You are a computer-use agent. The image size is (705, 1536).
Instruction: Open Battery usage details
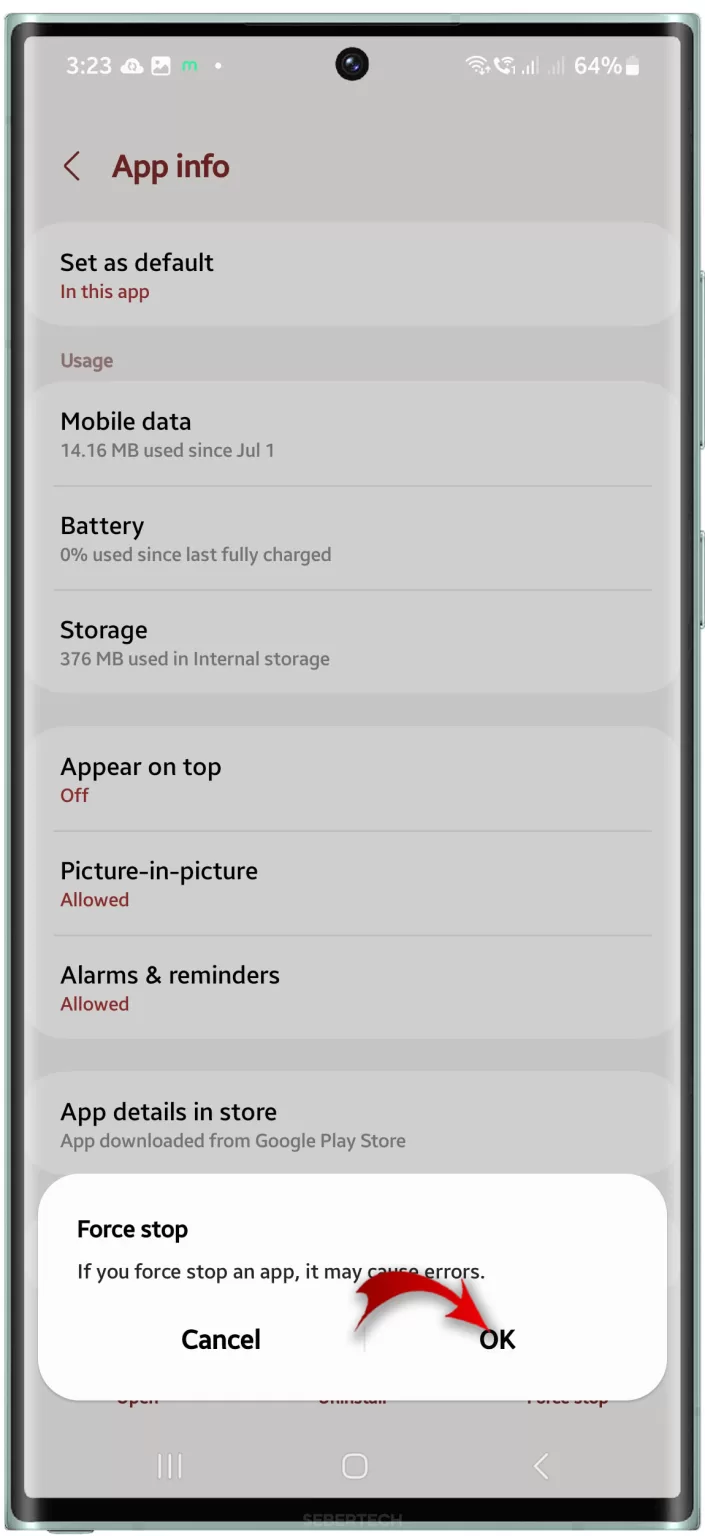click(352, 539)
